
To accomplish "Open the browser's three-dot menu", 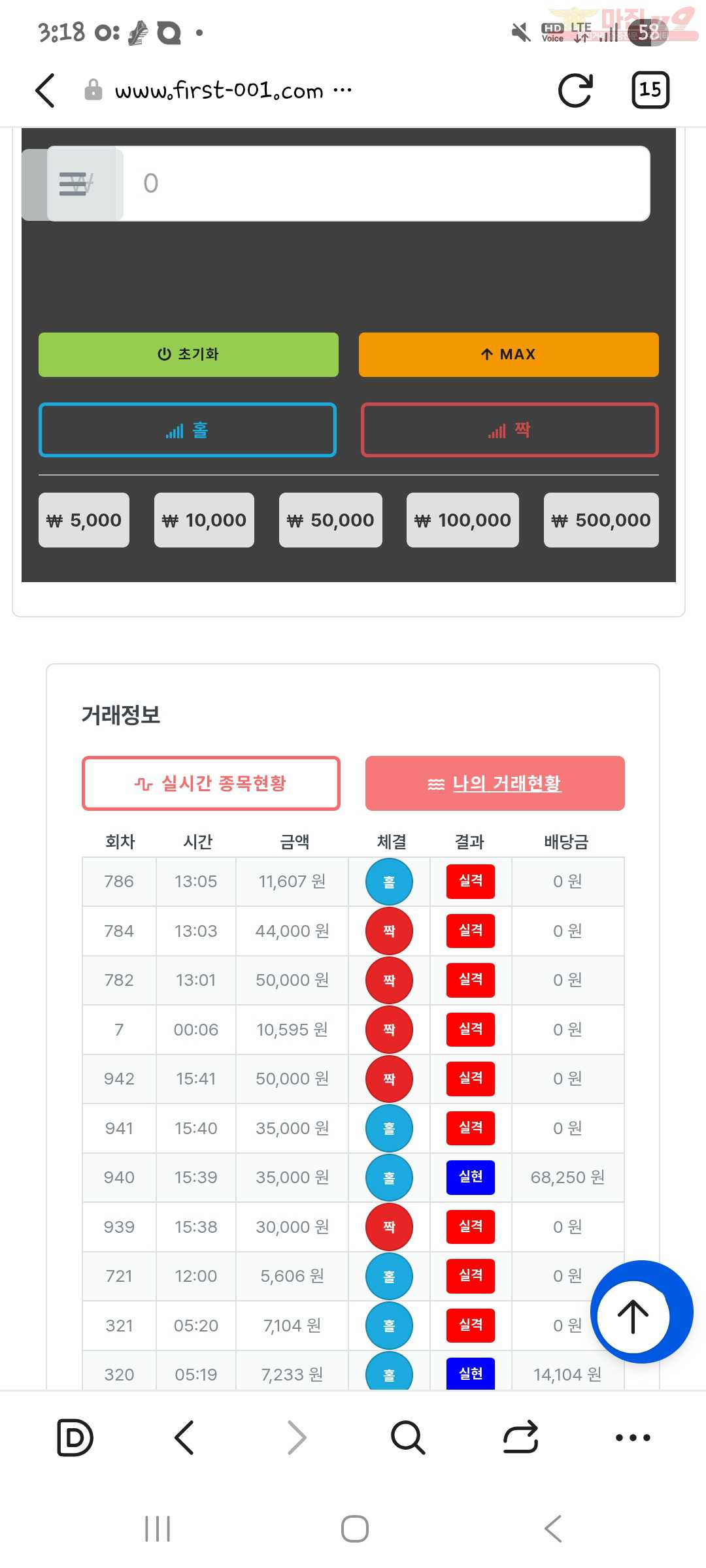I will [x=633, y=1437].
